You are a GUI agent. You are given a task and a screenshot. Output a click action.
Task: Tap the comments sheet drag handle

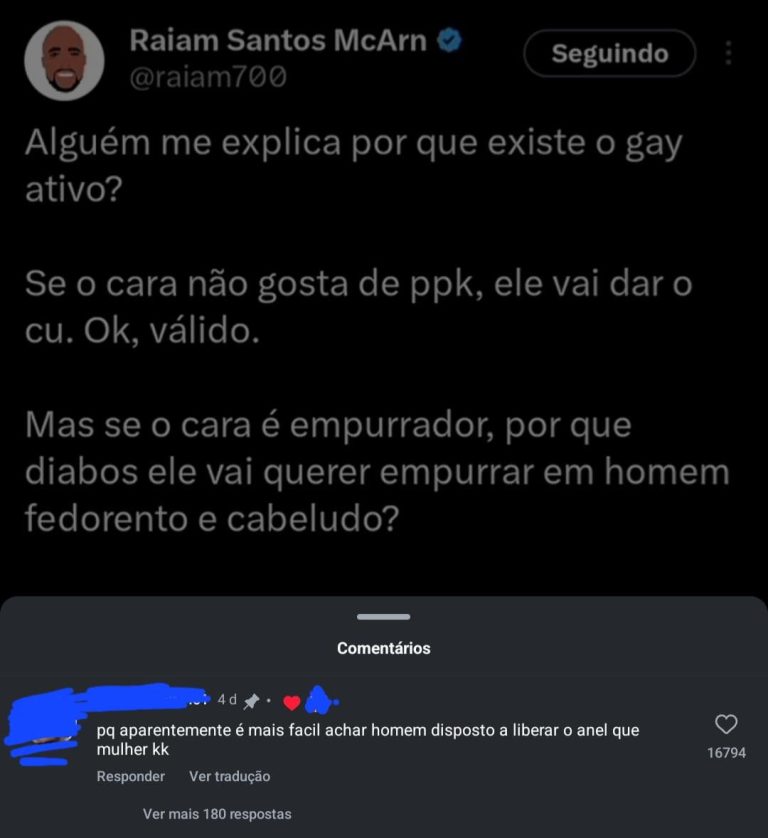[x=383, y=617]
